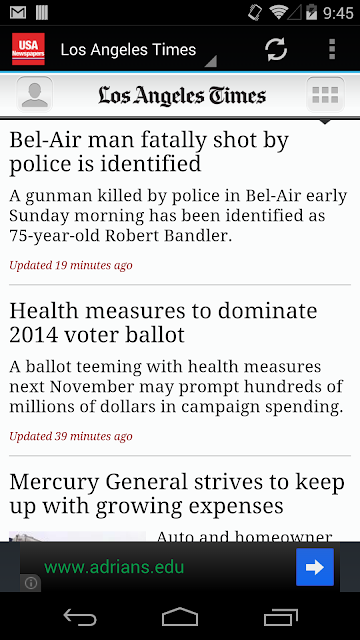Open the ad info icon
360x640 pixels.
point(31,583)
